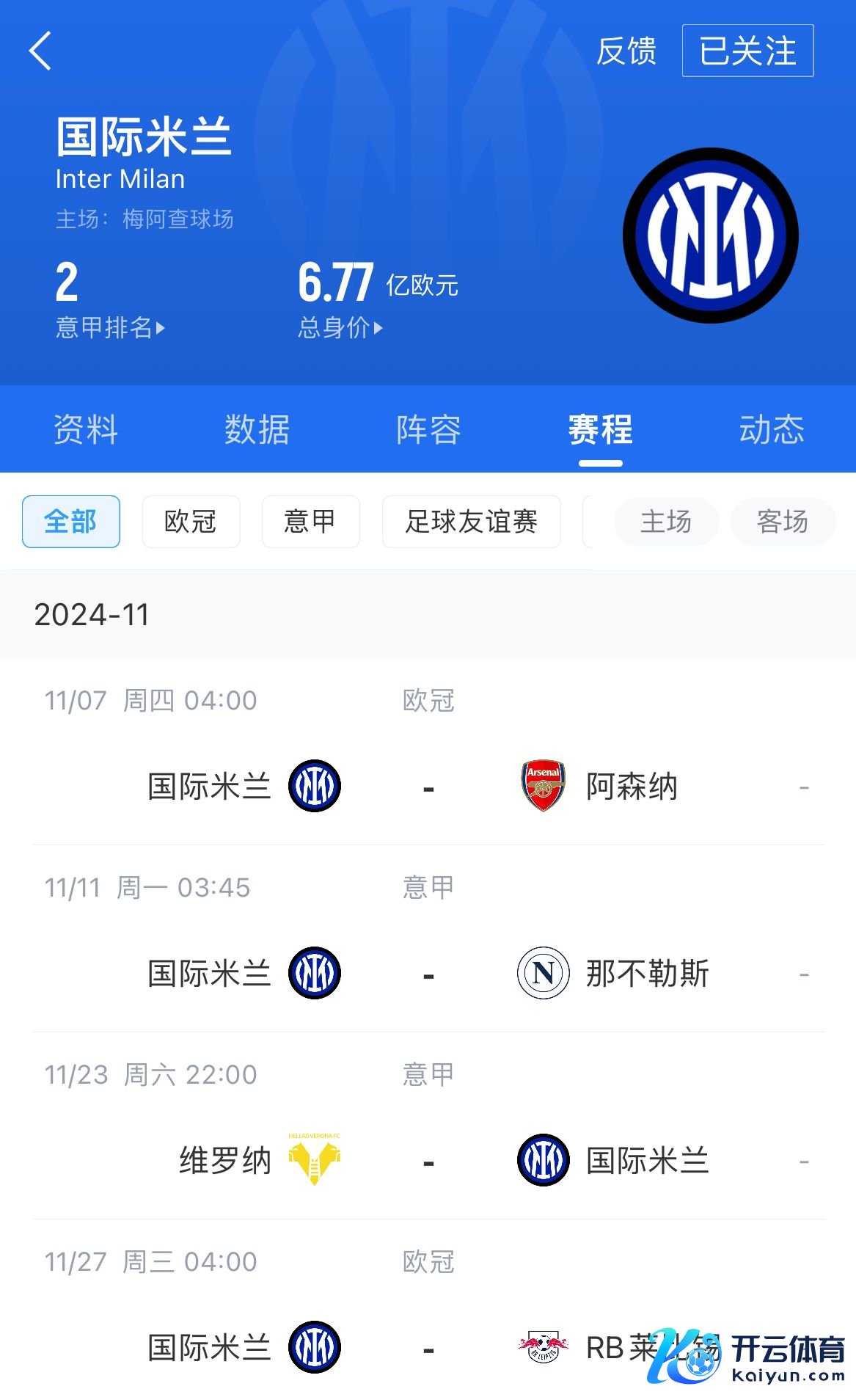Open the 国际米兰 vs 阿森纳 match
856x1400 pixels.
428,751
